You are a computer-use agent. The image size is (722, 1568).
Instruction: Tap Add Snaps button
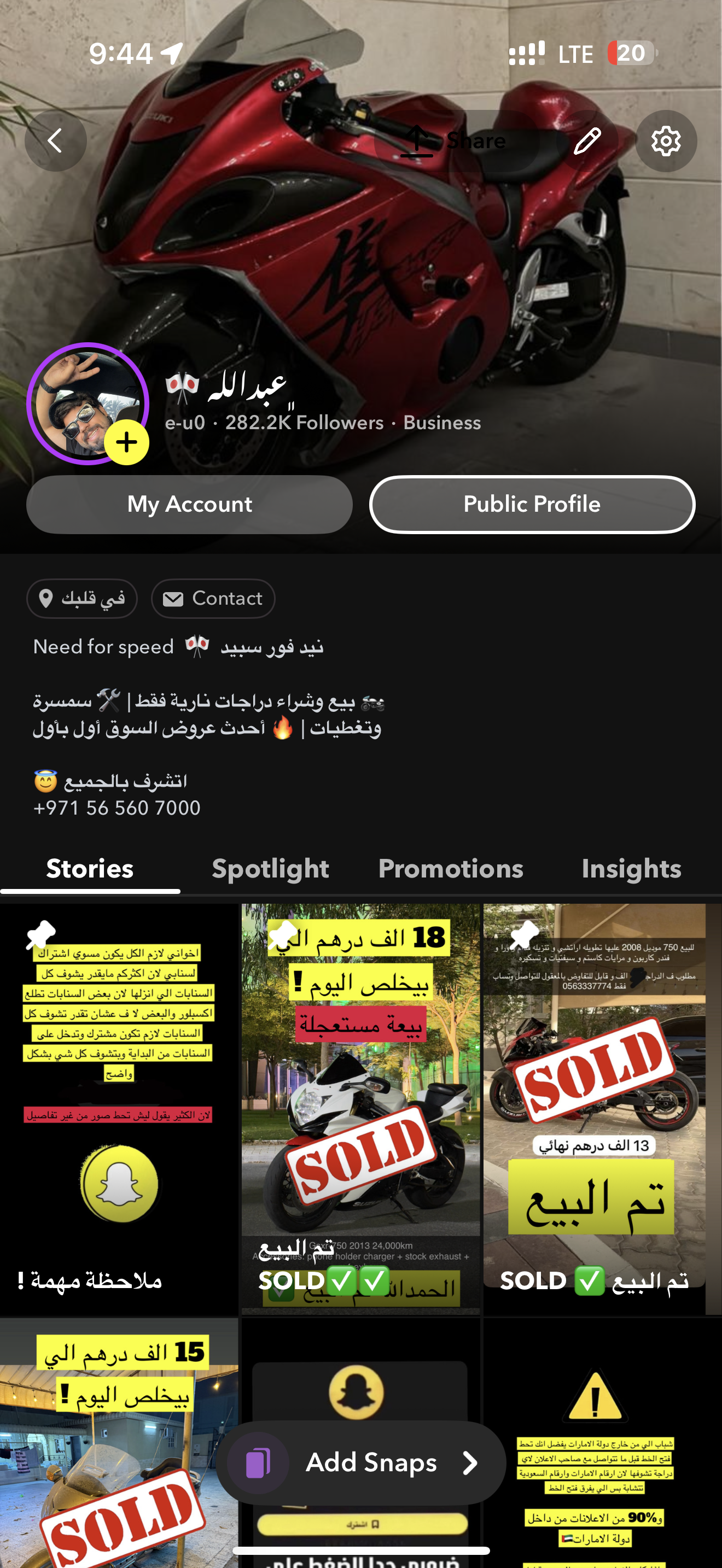tap(361, 1462)
